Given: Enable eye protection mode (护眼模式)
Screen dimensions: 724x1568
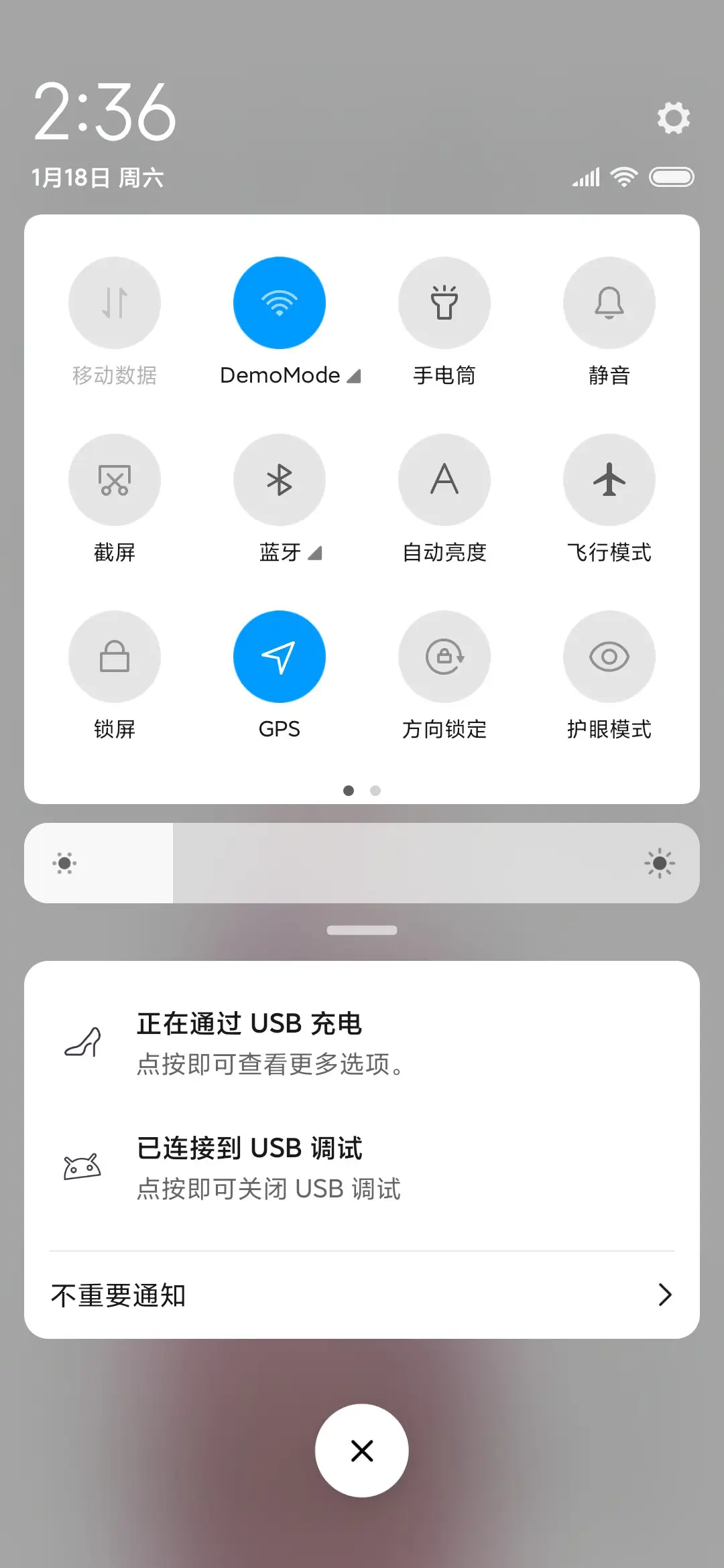Looking at the screenshot, I should pyautogui.click(x=609, y=657).
